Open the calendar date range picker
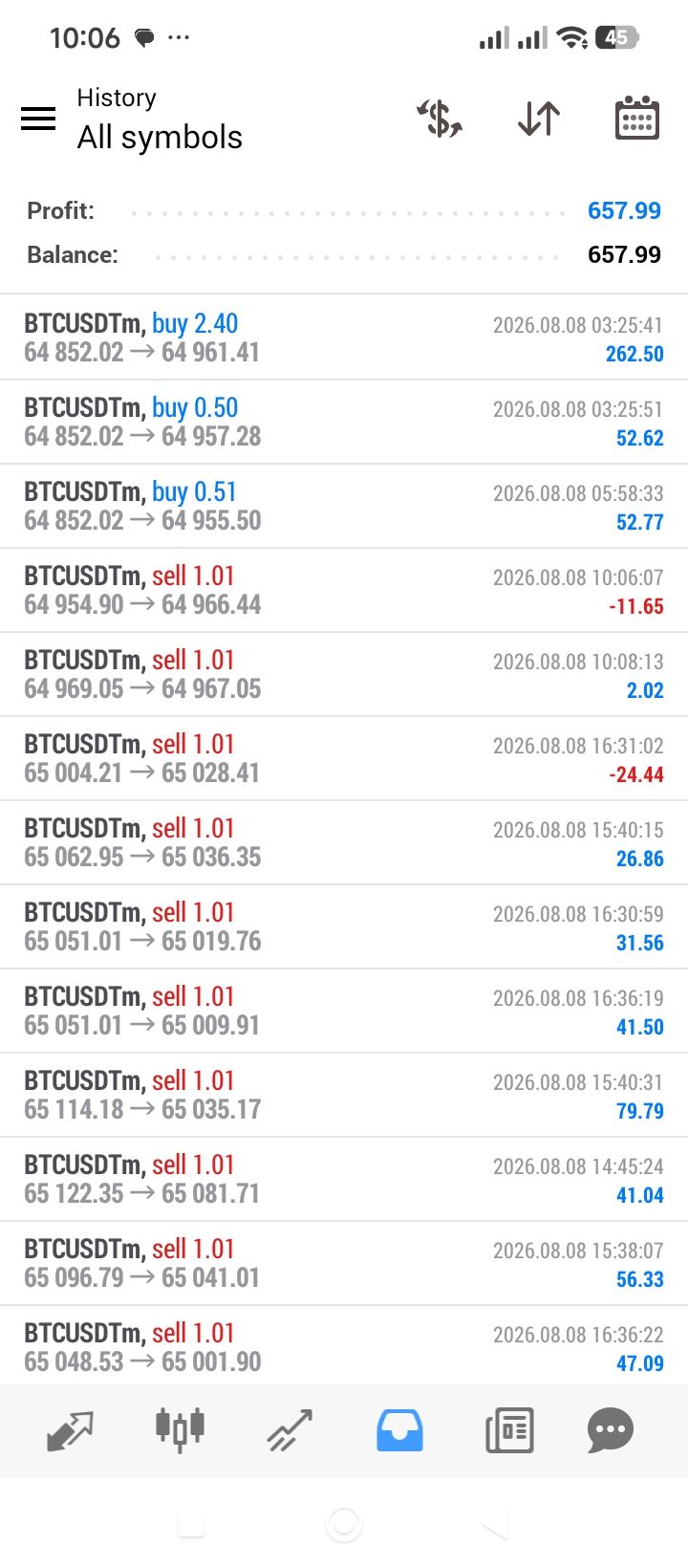Screen dimensions: 688x1568 click(x=636, y=119)
